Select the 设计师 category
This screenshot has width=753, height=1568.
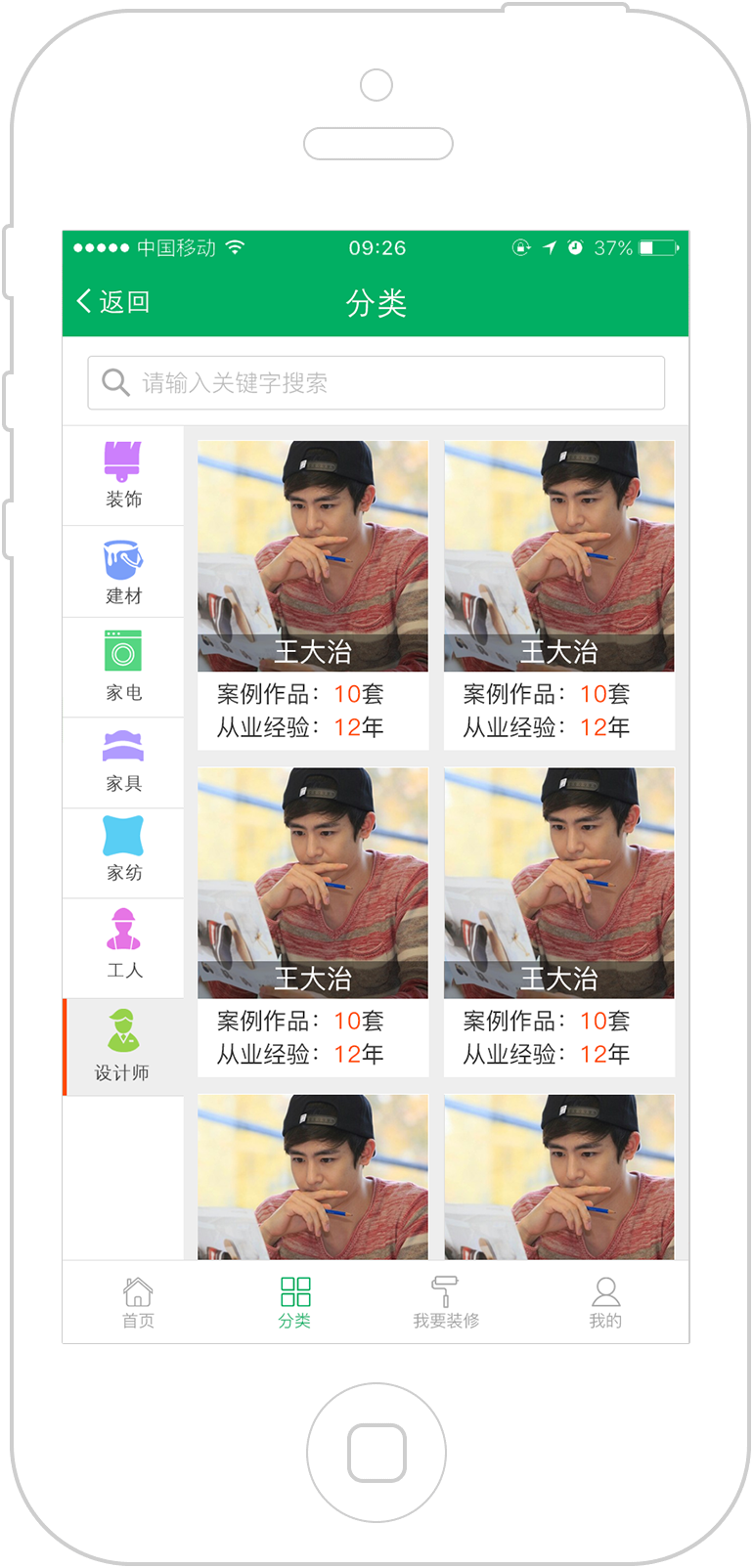click(123, 1047)
